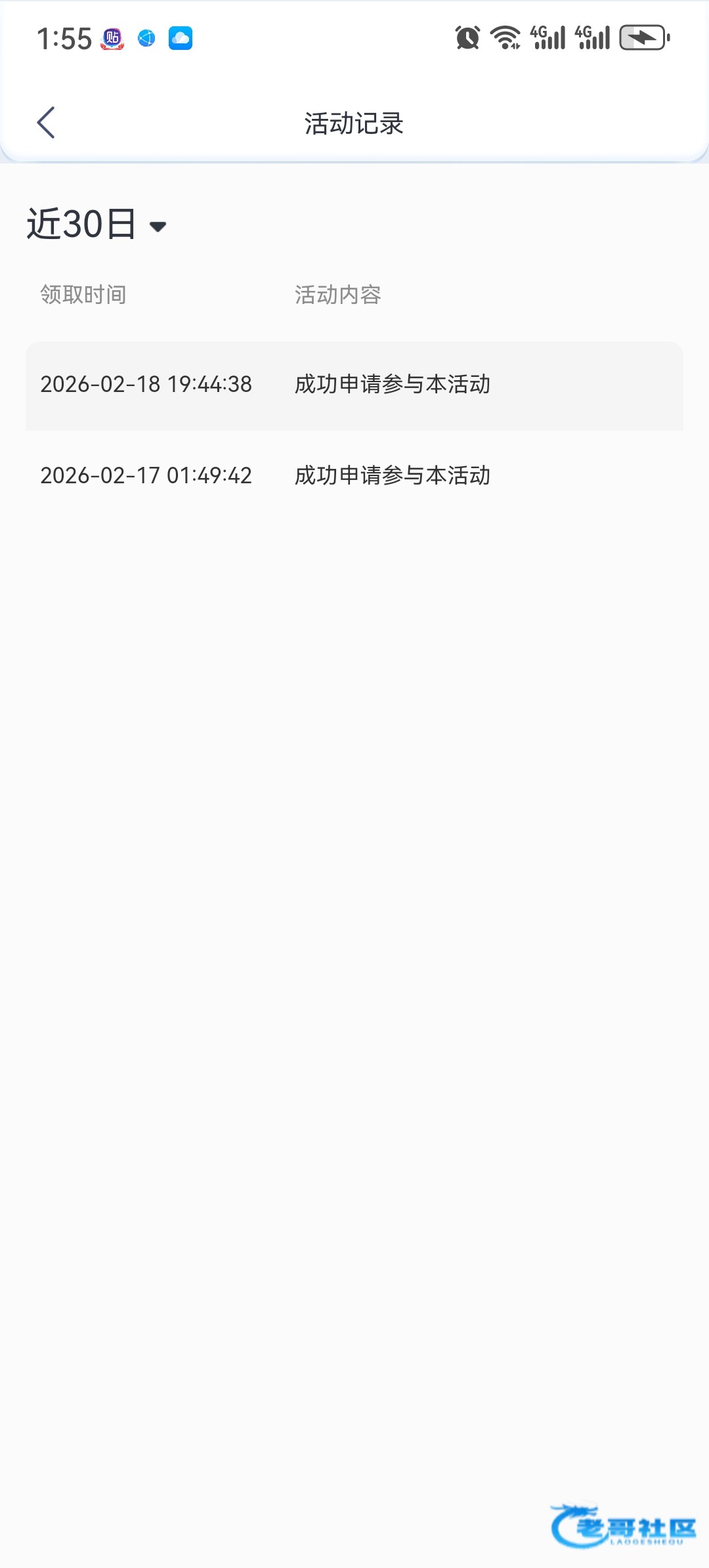Go back from the 活动记录 page
The width and height of the screenshot is (709, 1568).
(46, 123)
